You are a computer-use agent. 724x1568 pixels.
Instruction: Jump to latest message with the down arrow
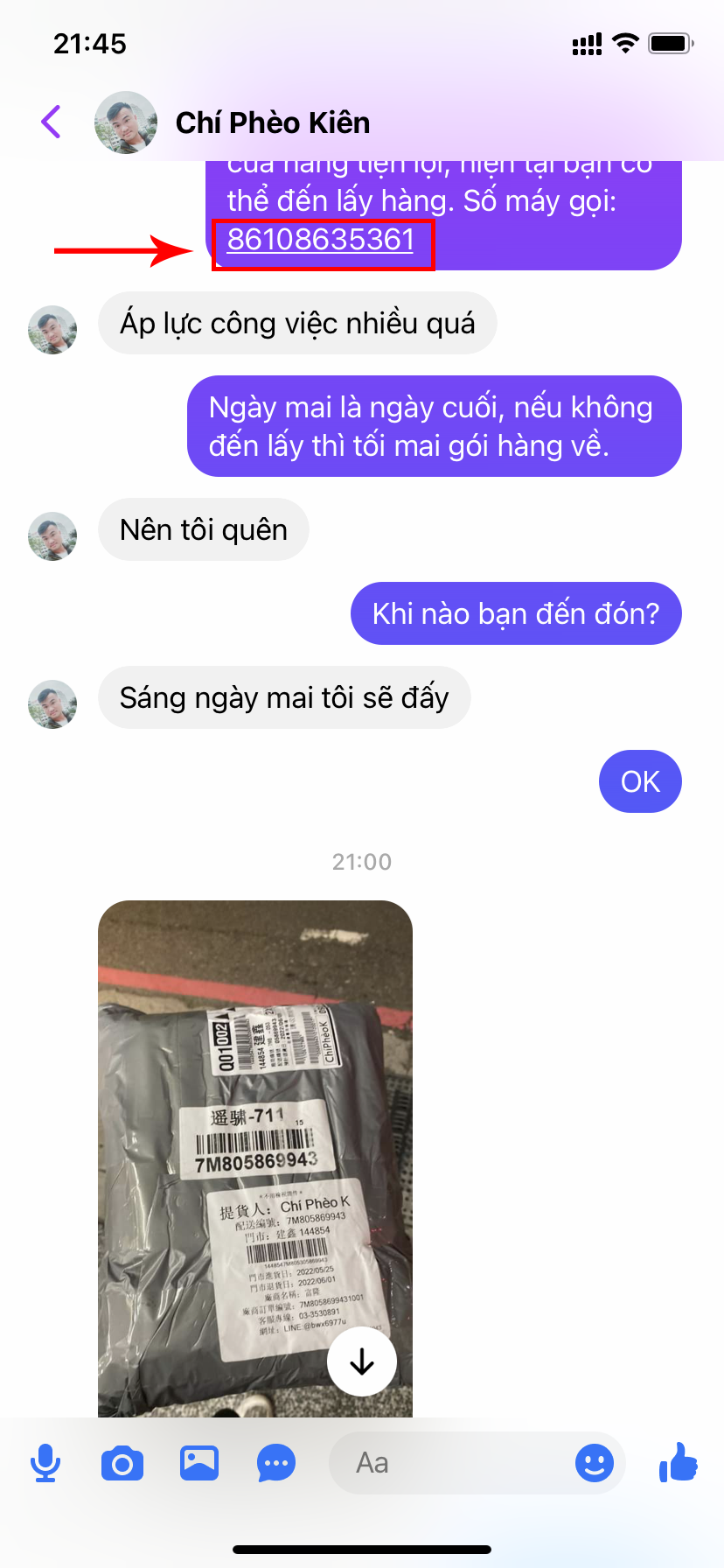click(x=362, y=1361)
